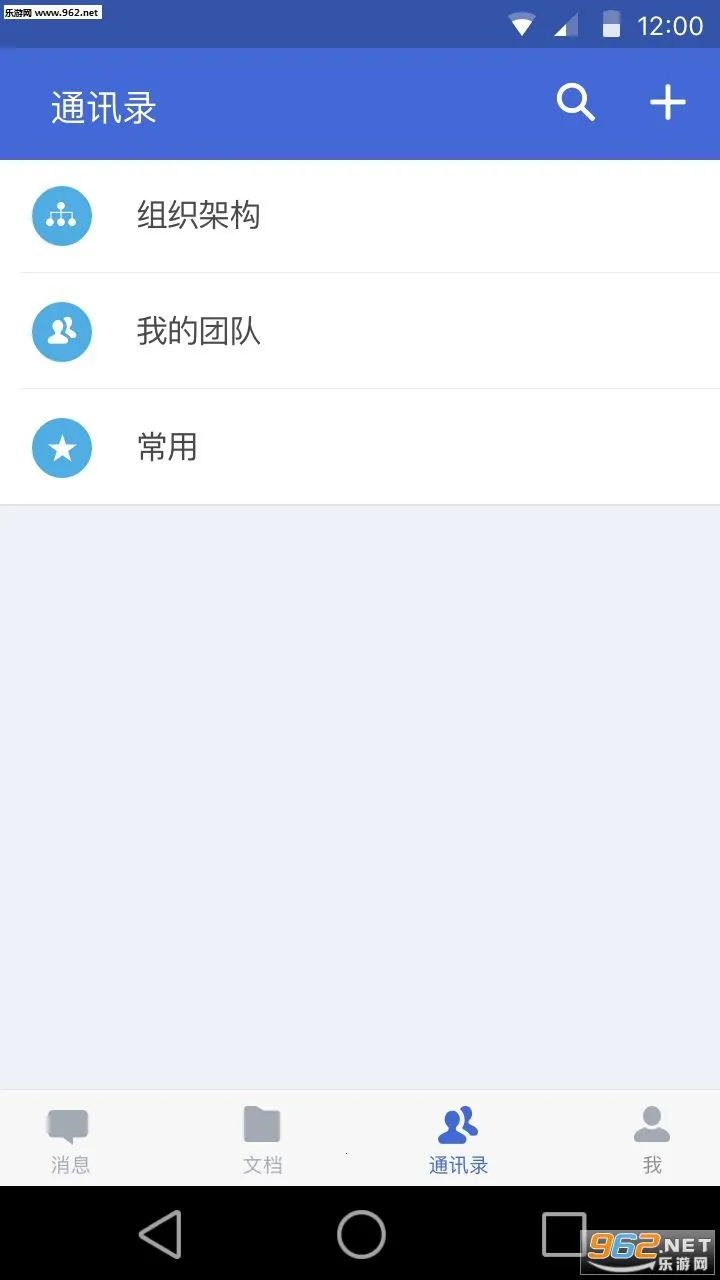Tap the battery indicator in the status bar

(x=610, y=25)
